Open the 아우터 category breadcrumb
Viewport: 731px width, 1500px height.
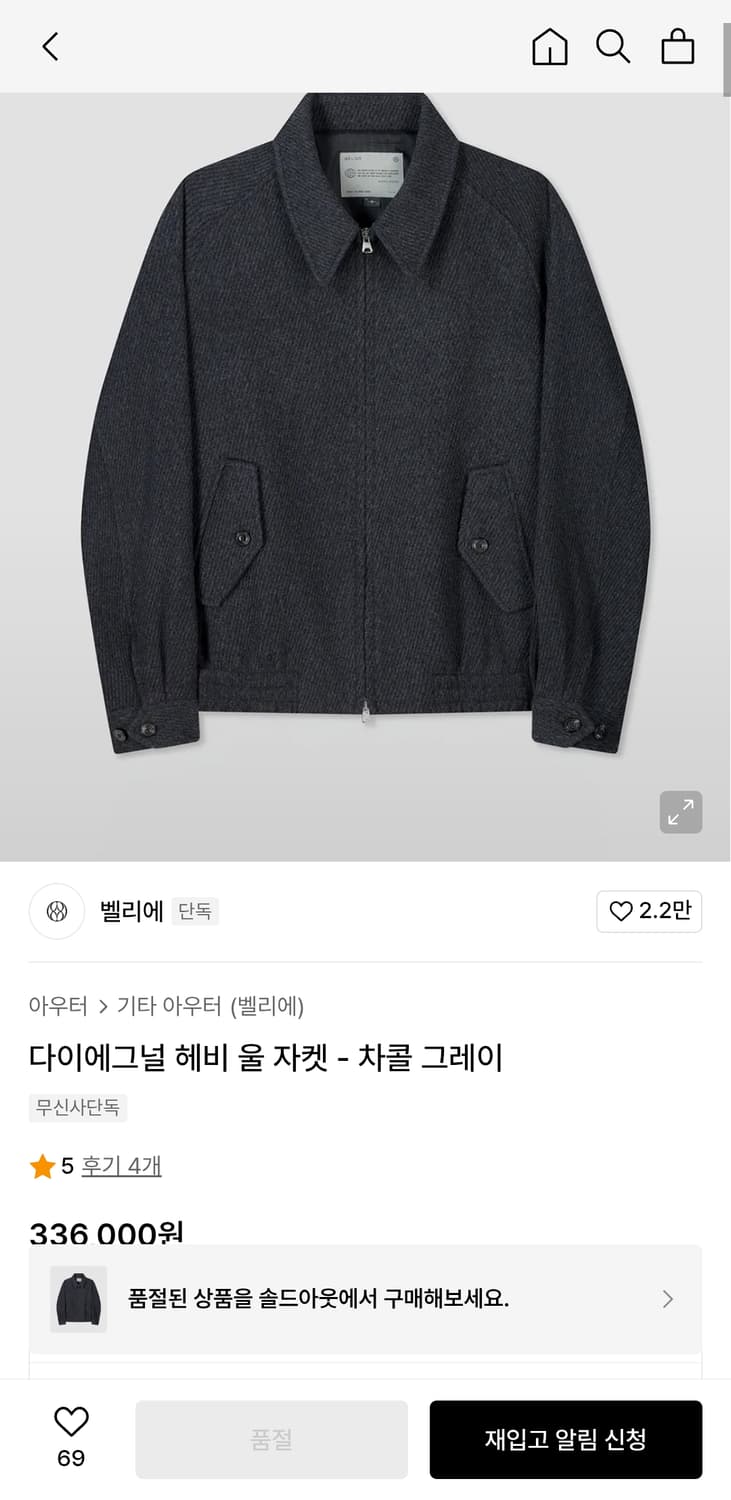(59, 1006)
